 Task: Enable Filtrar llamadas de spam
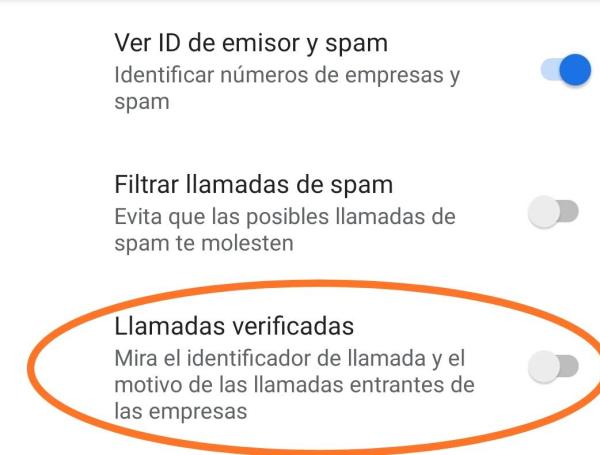(553, 213)
